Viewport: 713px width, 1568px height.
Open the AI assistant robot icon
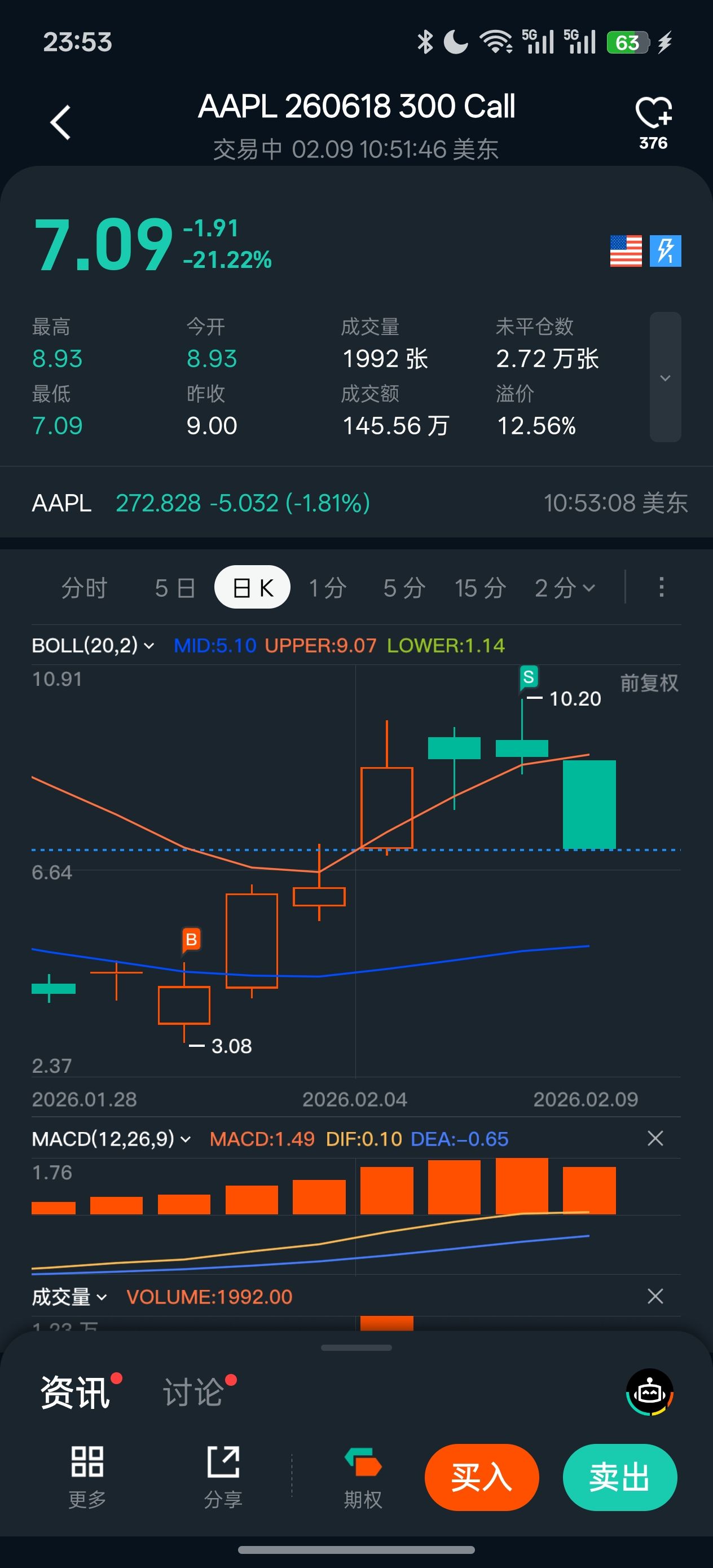click(x=650, y=1392)
